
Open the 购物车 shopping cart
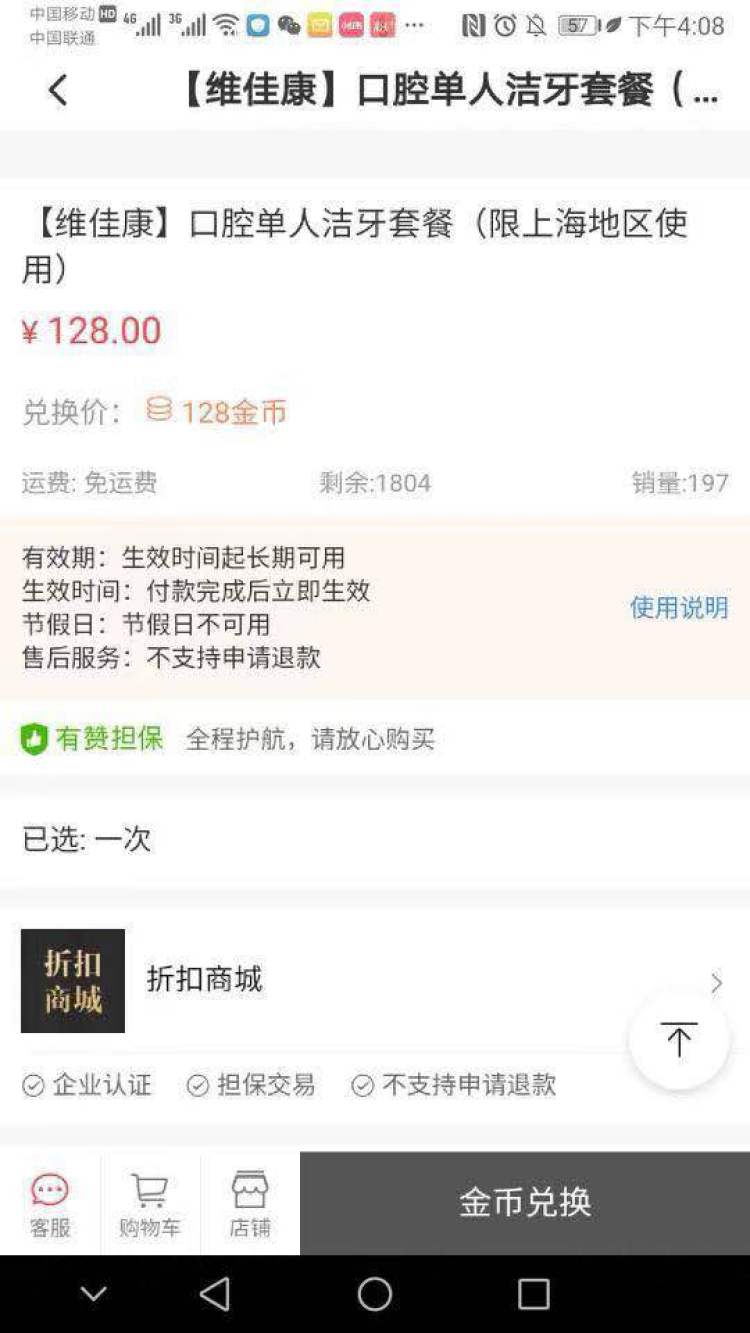tap(150, 1203)
